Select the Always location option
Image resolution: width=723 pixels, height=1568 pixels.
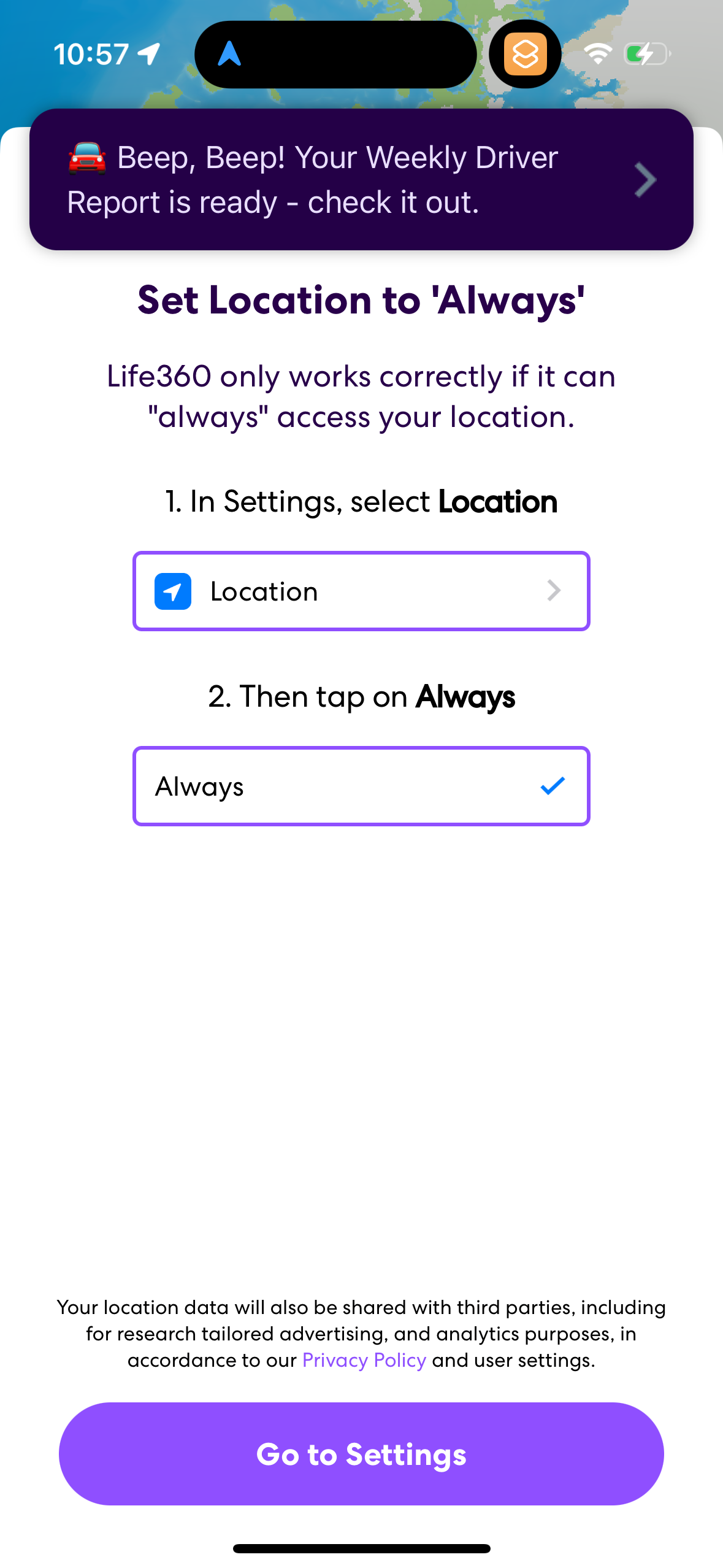point(361,786)
